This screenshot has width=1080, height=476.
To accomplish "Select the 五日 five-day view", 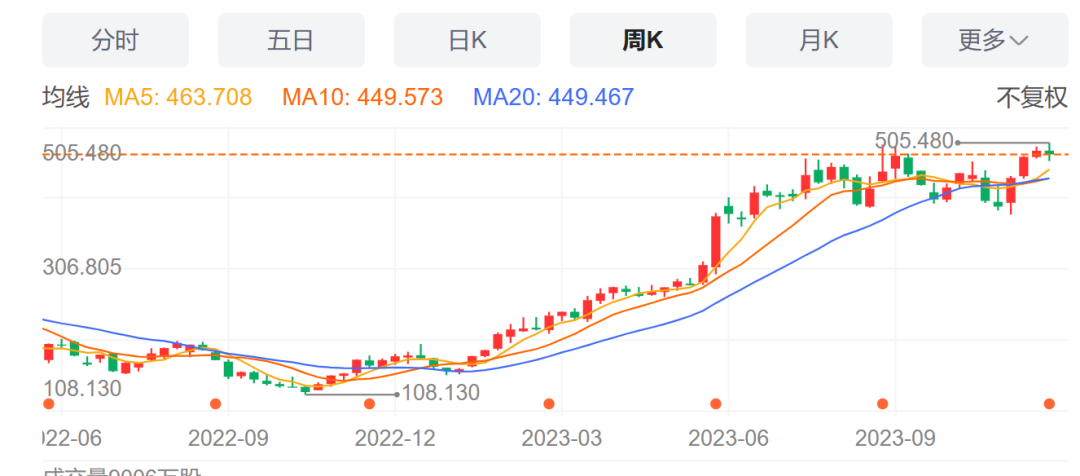I will click(291, 41).
